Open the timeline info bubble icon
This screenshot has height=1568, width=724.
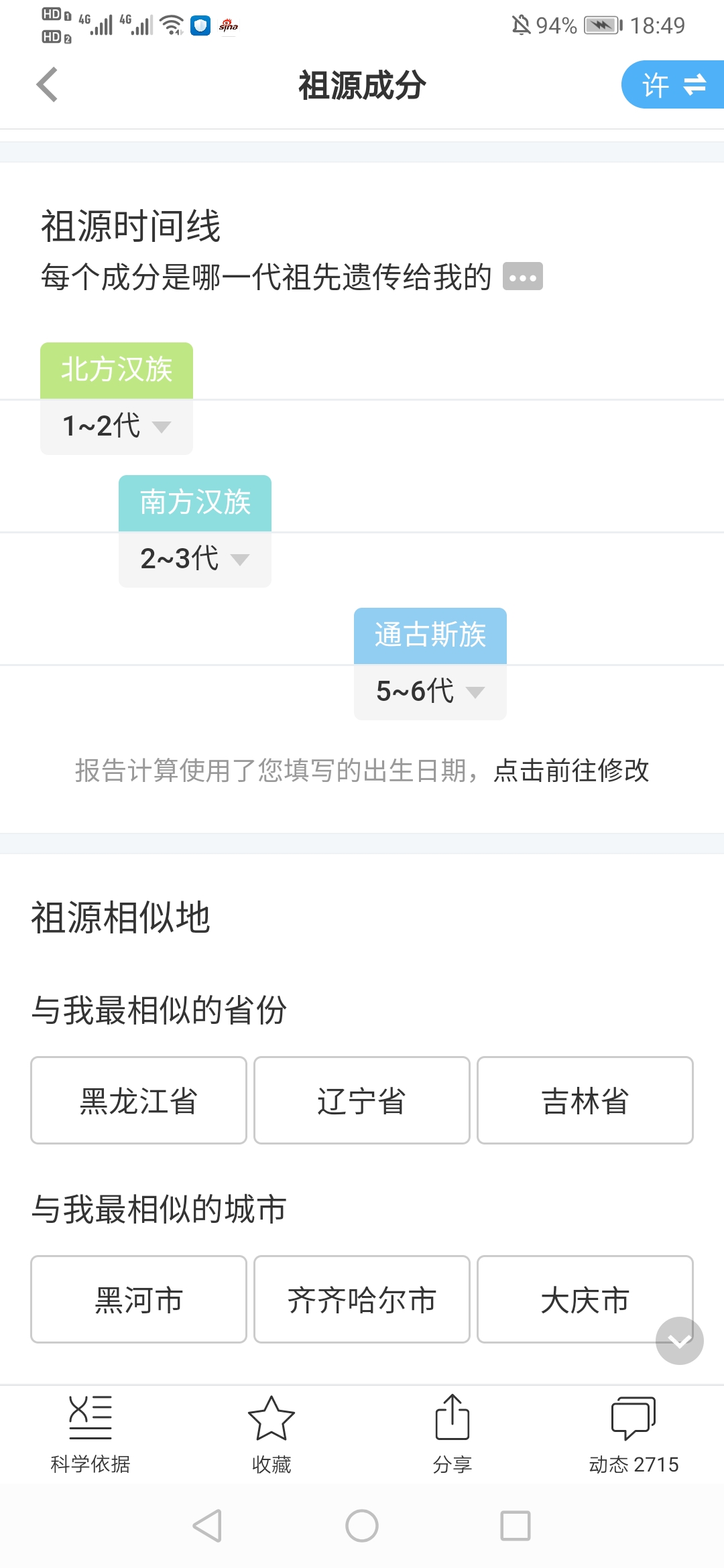(523, 276)
